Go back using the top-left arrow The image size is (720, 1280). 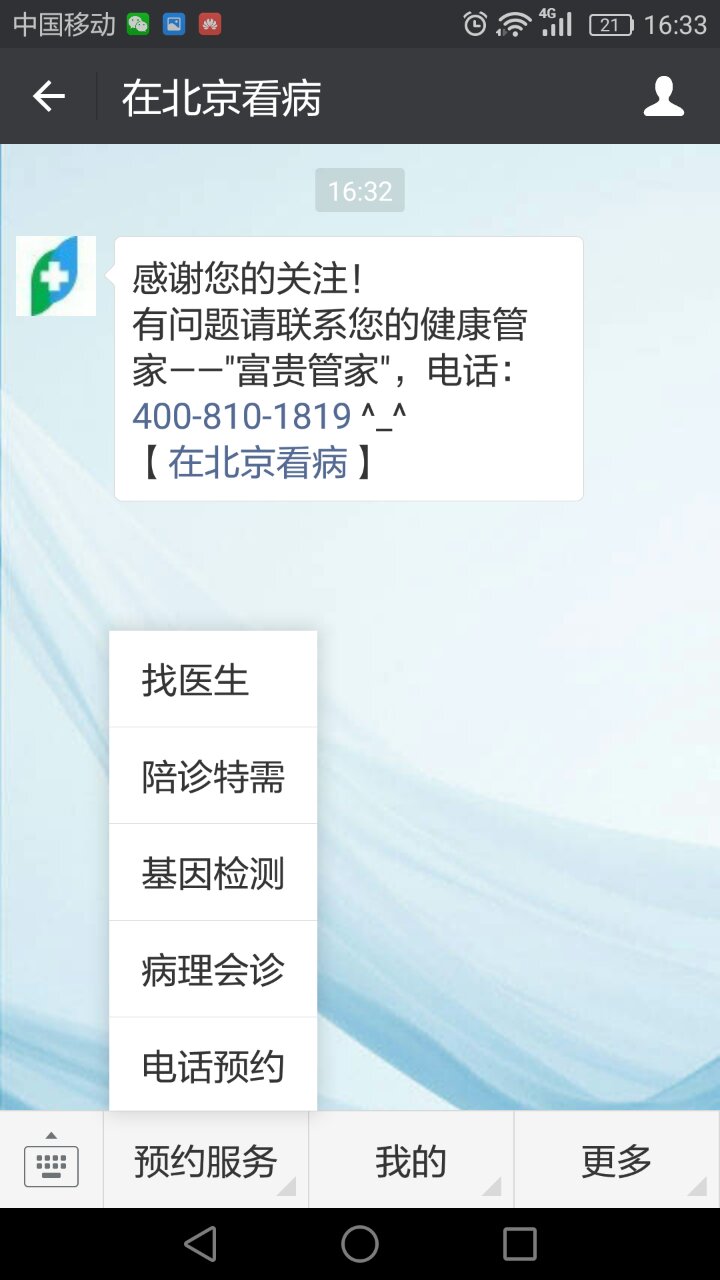click(48, 97)
